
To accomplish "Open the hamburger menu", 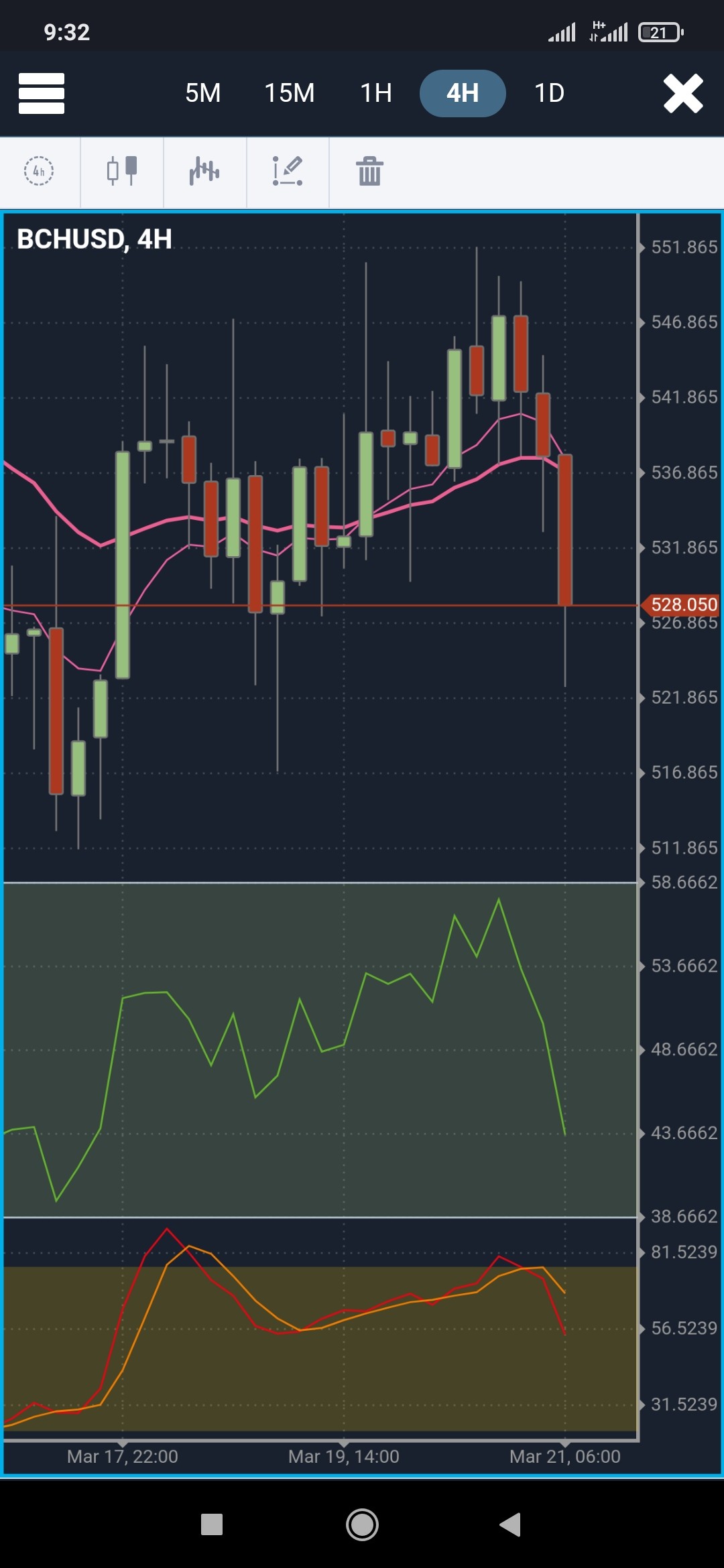I will (x=42, y=93).
